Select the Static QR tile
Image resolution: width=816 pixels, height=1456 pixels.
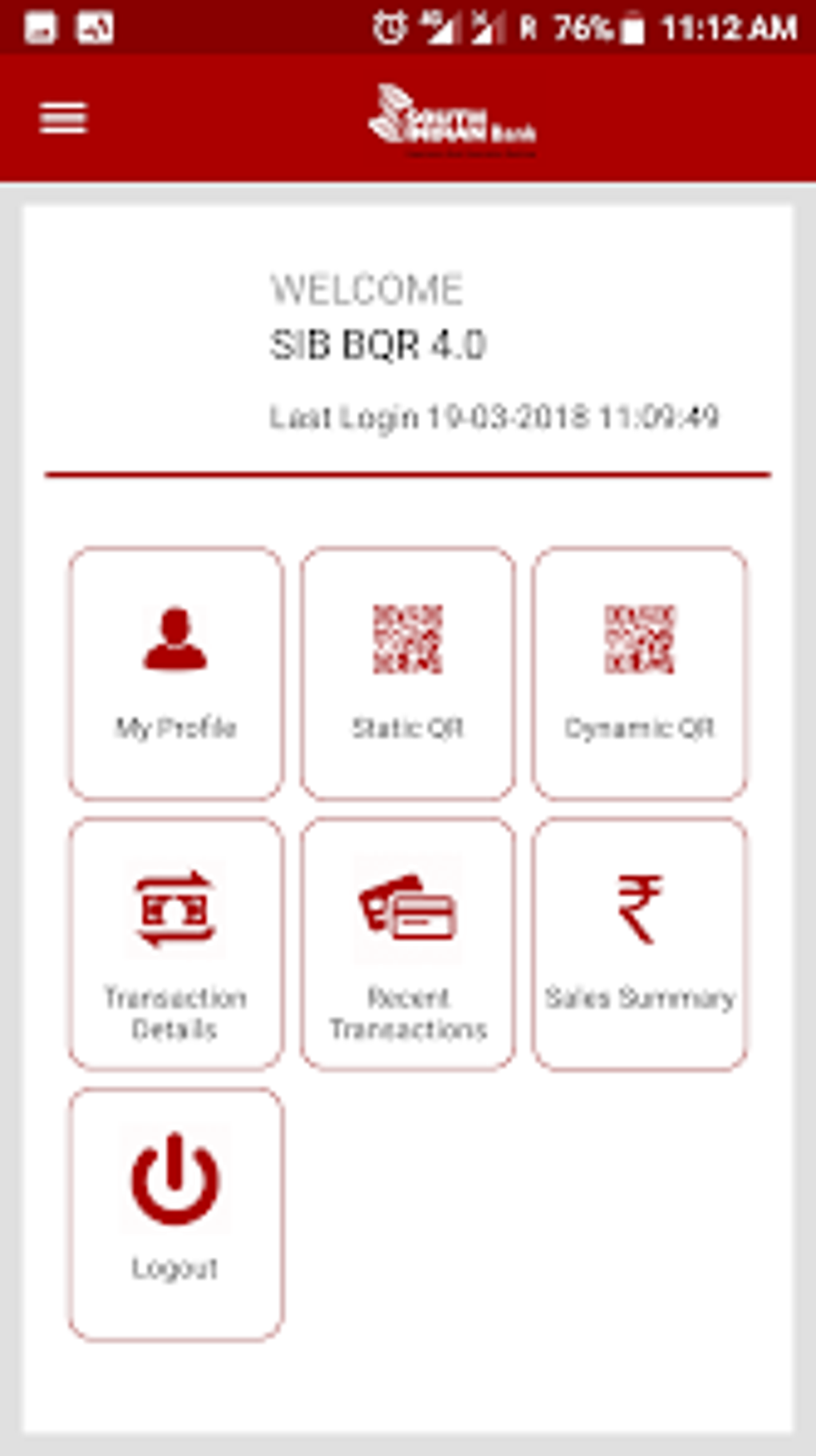pos(408,673)
